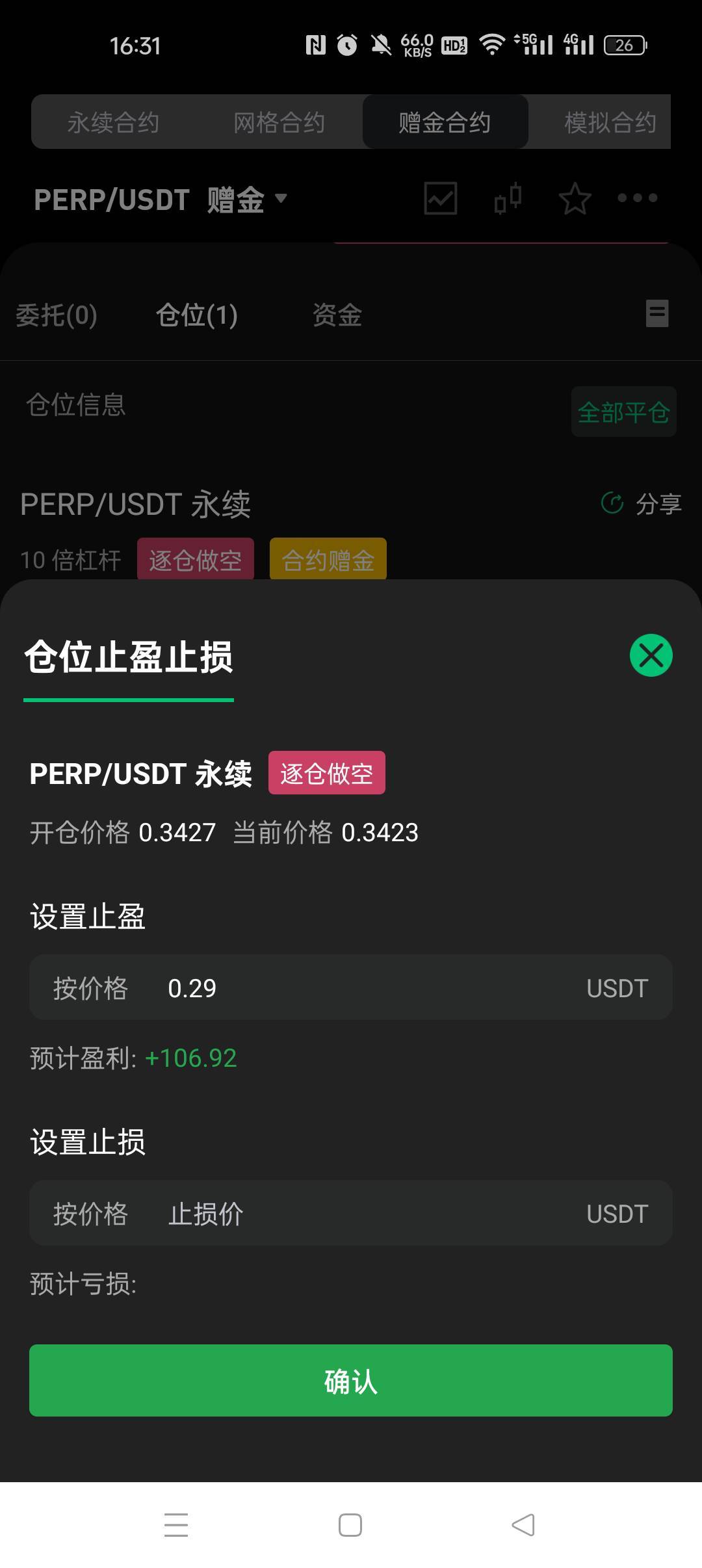Expand the PERP/USDT 赠金 pair dropdown

161,199
